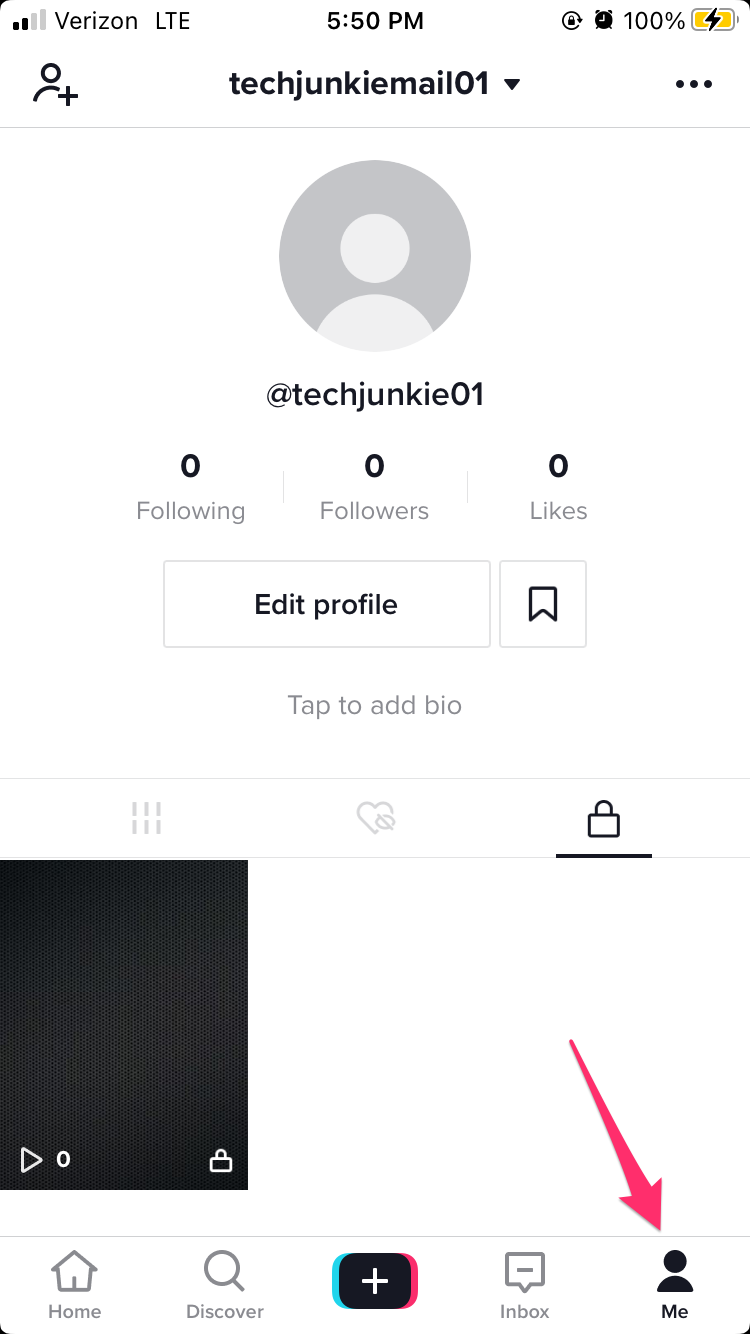Switch to the videos grid tab
Viewport: 750px width, 1334px height.
point(146,819)
